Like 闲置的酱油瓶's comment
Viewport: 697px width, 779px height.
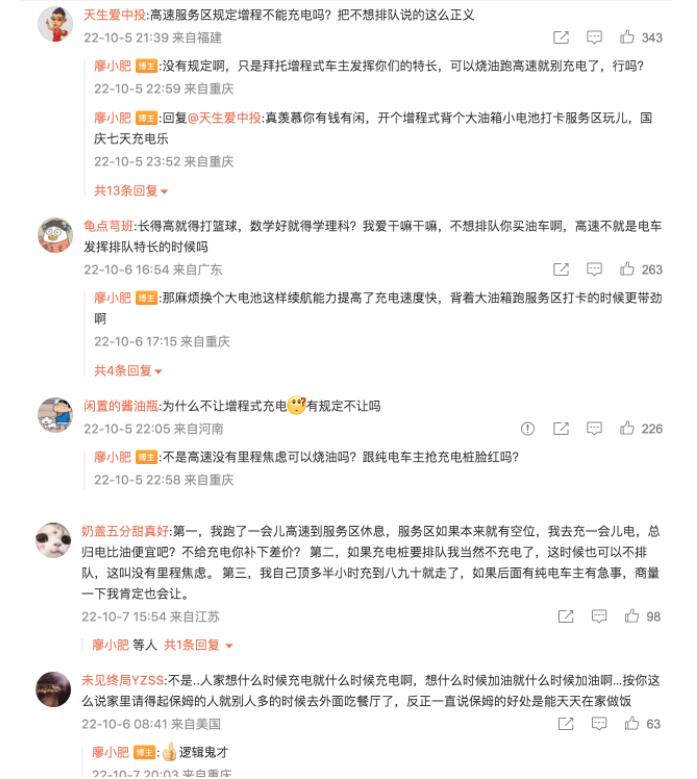point(627,428)
